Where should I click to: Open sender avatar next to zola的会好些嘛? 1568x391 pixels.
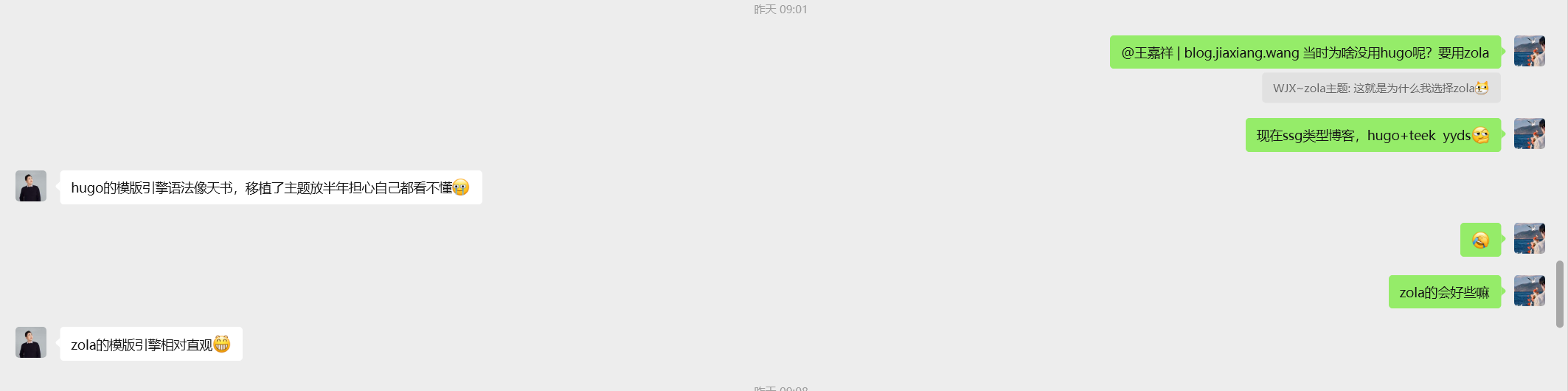tap(1529, 291)
